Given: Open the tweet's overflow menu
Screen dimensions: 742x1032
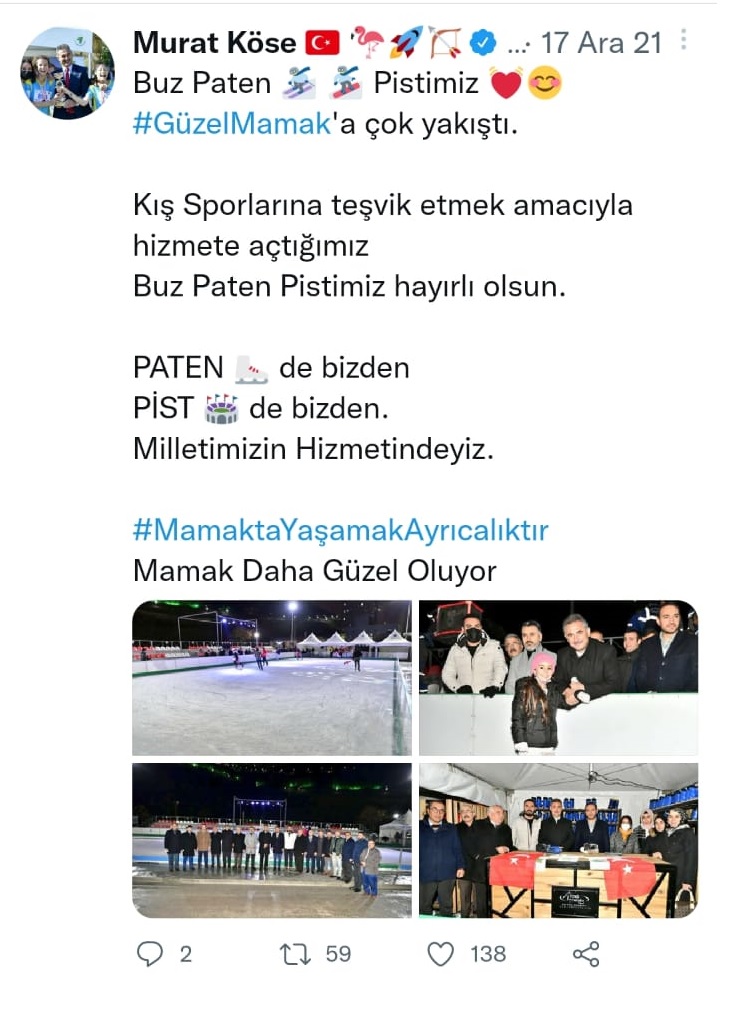Looking at the screenshot, I should click(x=684, y=41).
